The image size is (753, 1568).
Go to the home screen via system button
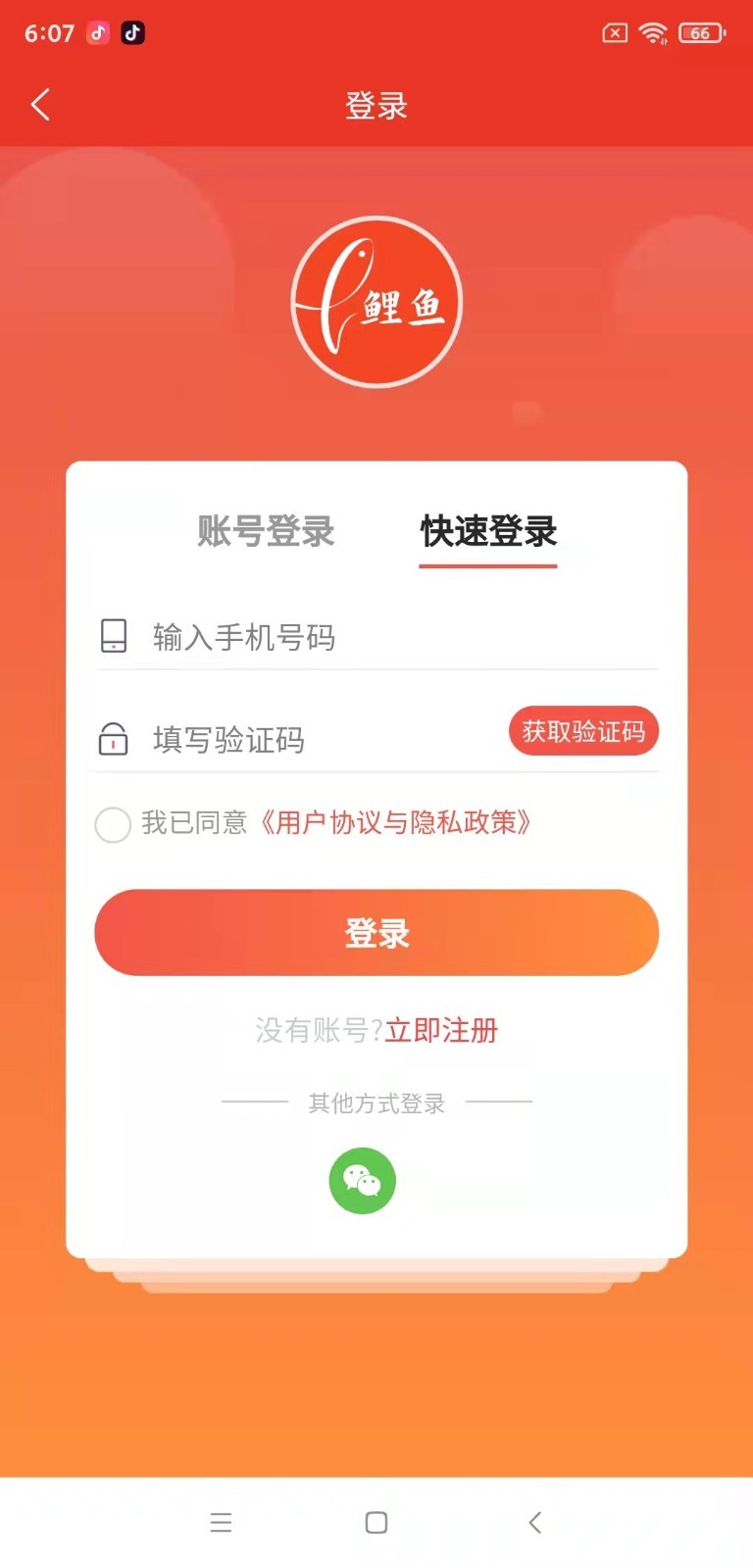point(376,1523)
